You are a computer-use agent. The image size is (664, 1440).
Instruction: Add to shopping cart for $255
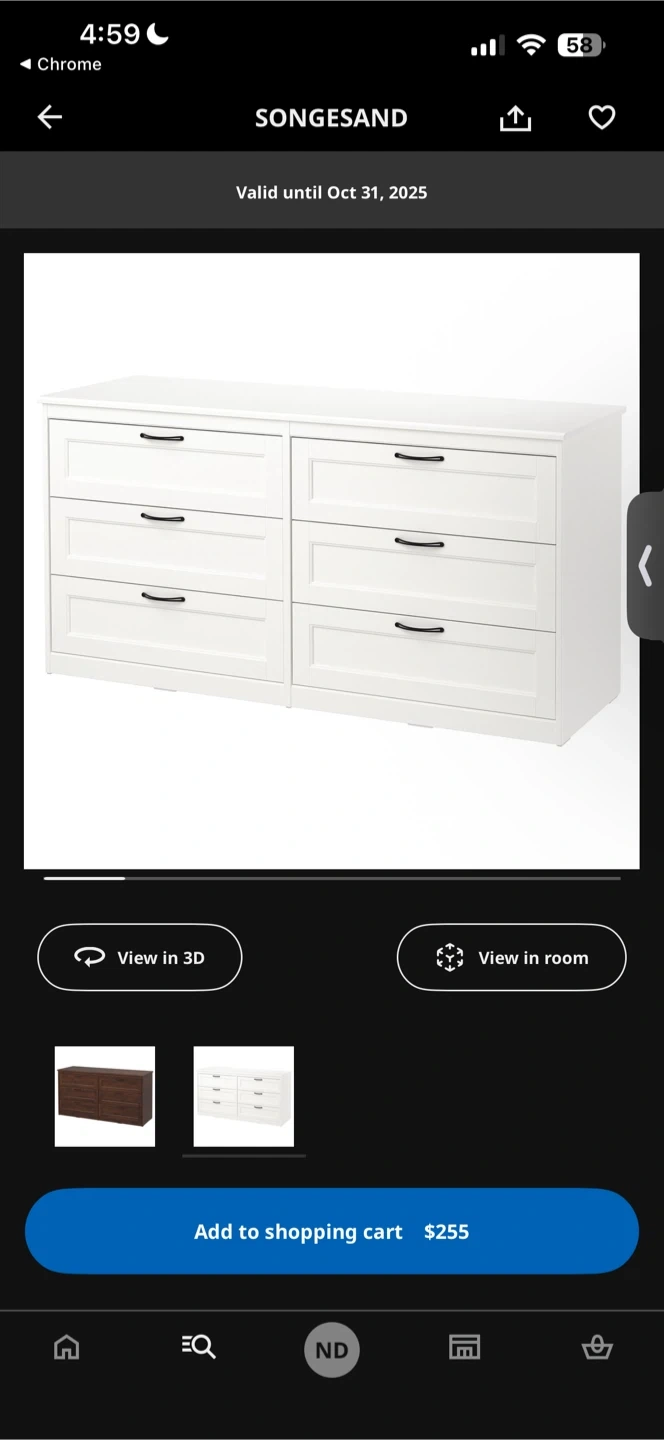332,1231
